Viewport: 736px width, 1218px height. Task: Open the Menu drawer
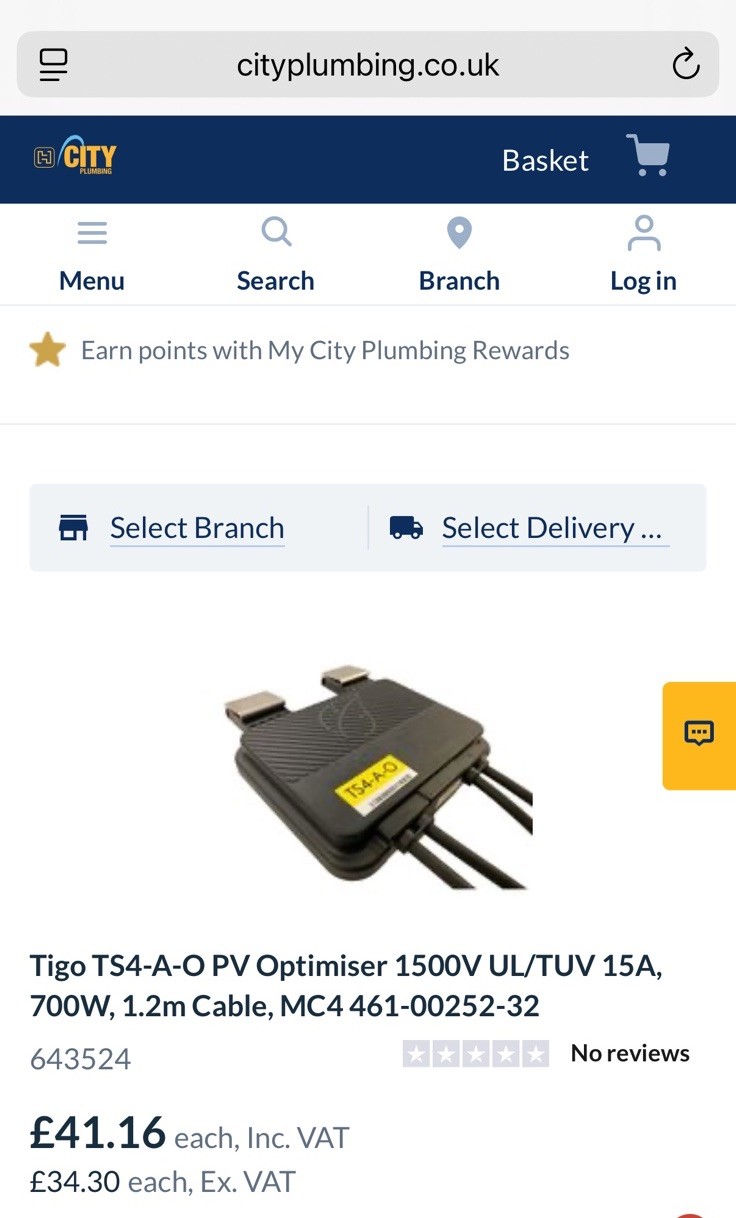point(92,256)
